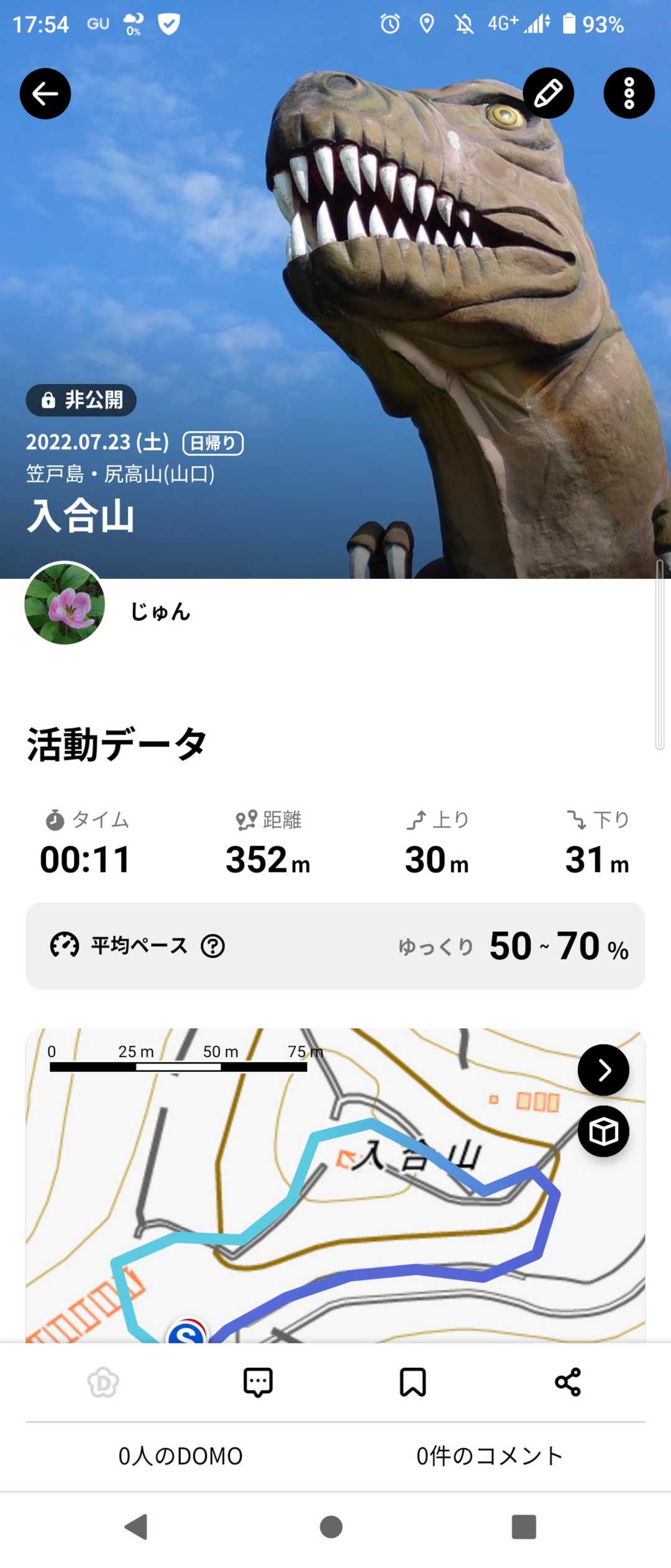Go back using the top-left arrow

pos(45,94)
